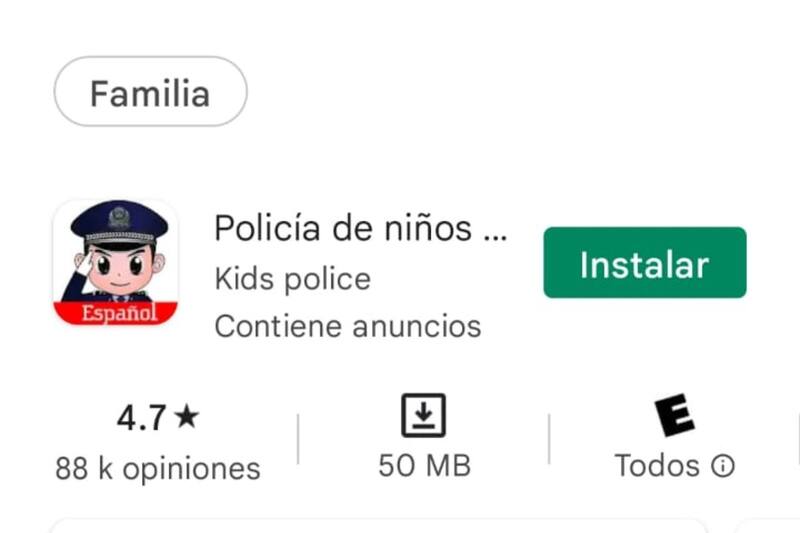Select the Familia category chip

click(x=150, y=93)
